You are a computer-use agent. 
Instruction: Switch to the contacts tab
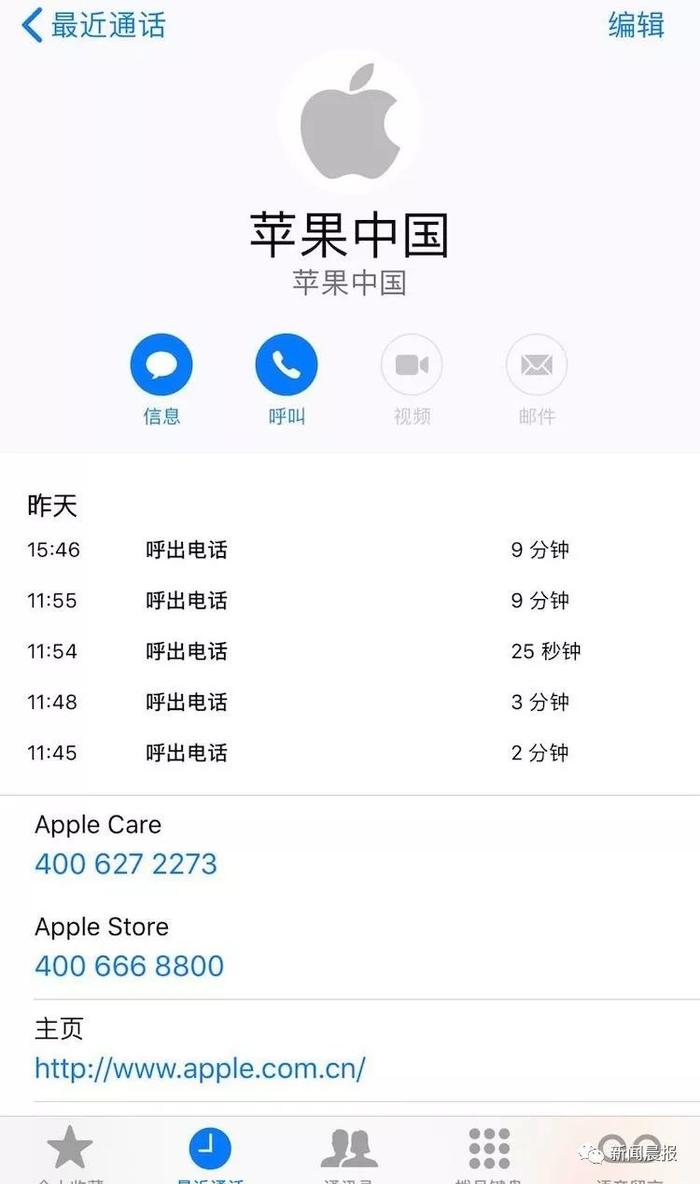(349, 1150)
